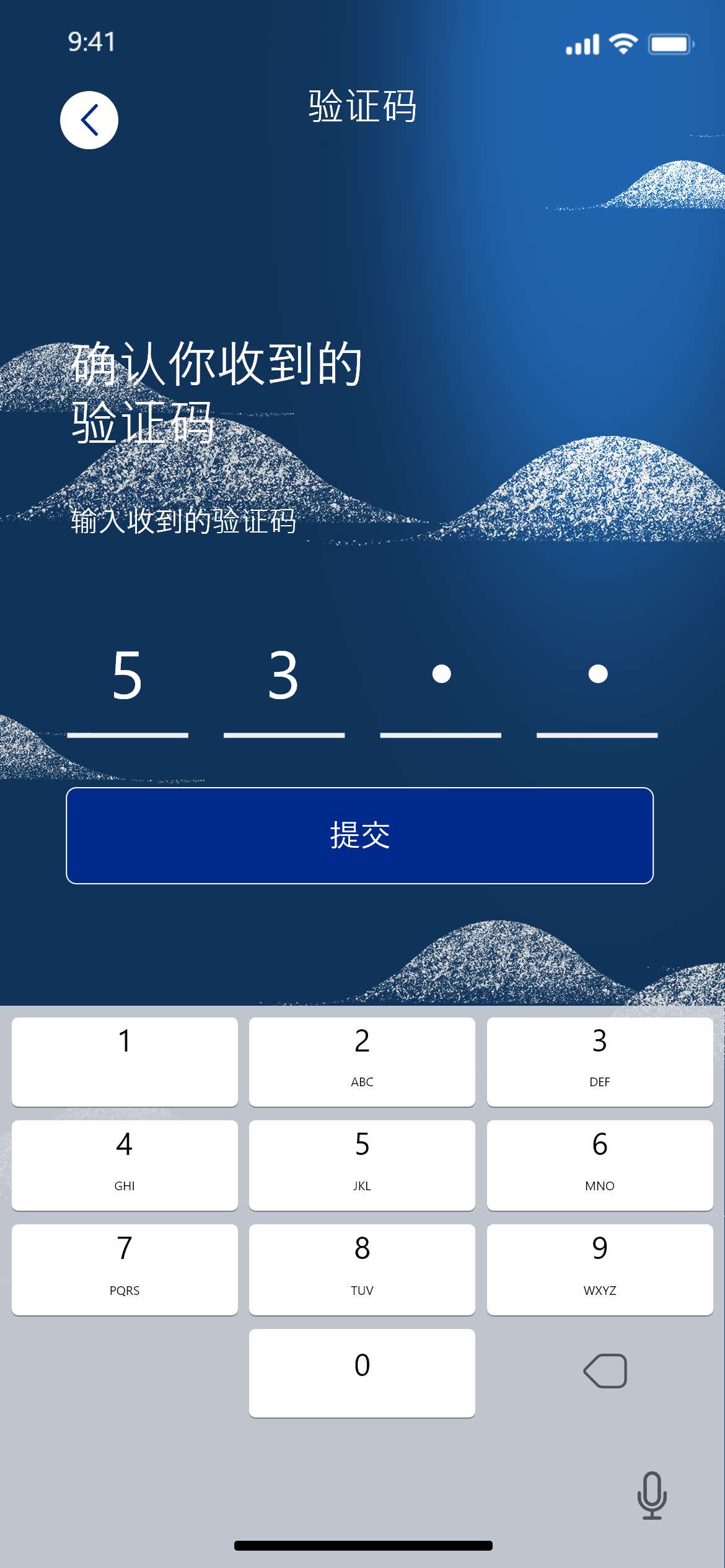Enter digit 5 JKL on the keypad
The image size is (725, 1568).
click(362, 1165)
